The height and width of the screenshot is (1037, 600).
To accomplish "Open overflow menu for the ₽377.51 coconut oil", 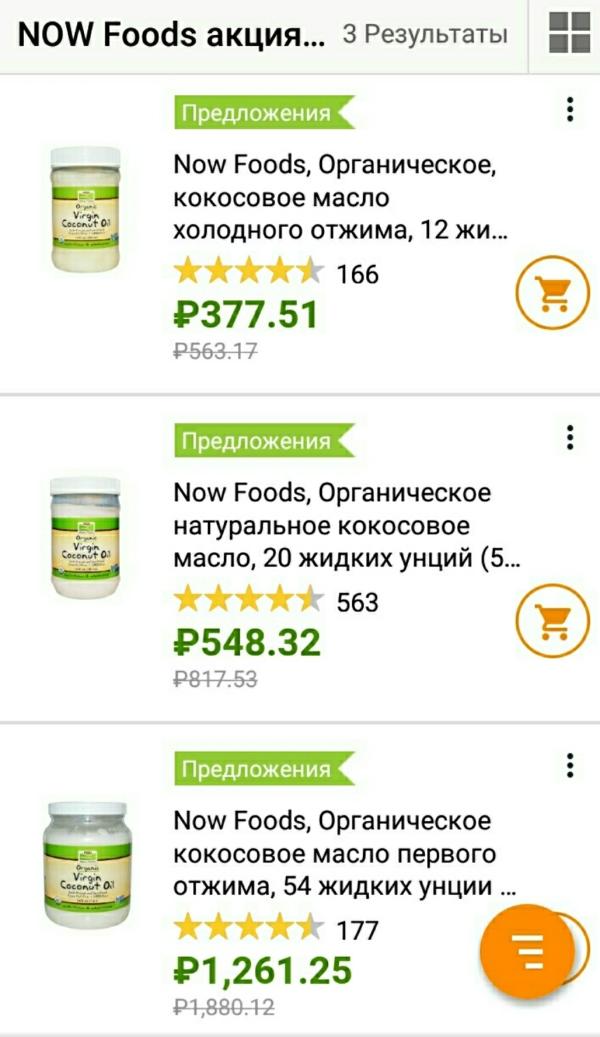I will [x=569, y=109].
